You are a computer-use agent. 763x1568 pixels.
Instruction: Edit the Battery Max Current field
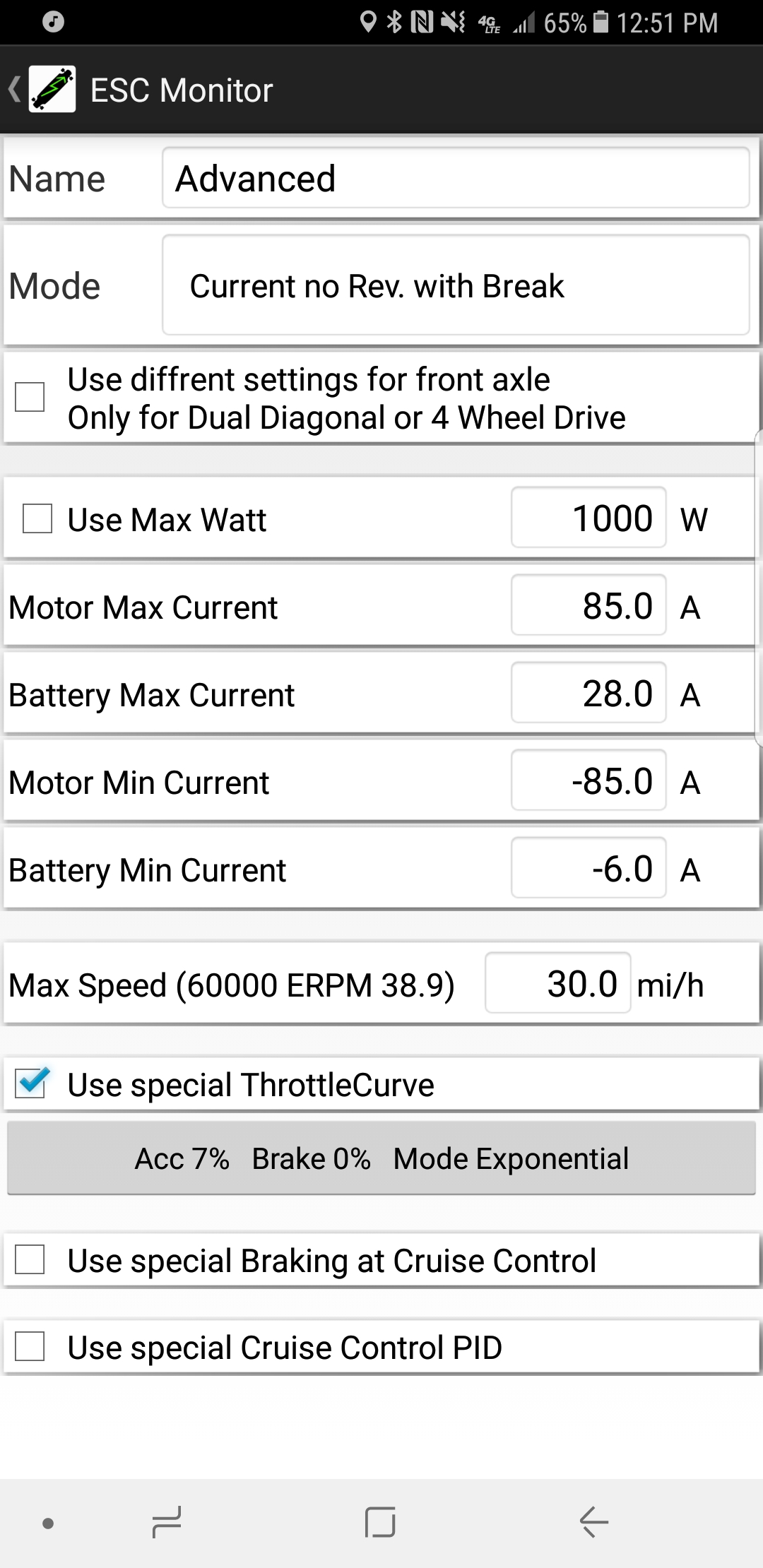[588, 693]
